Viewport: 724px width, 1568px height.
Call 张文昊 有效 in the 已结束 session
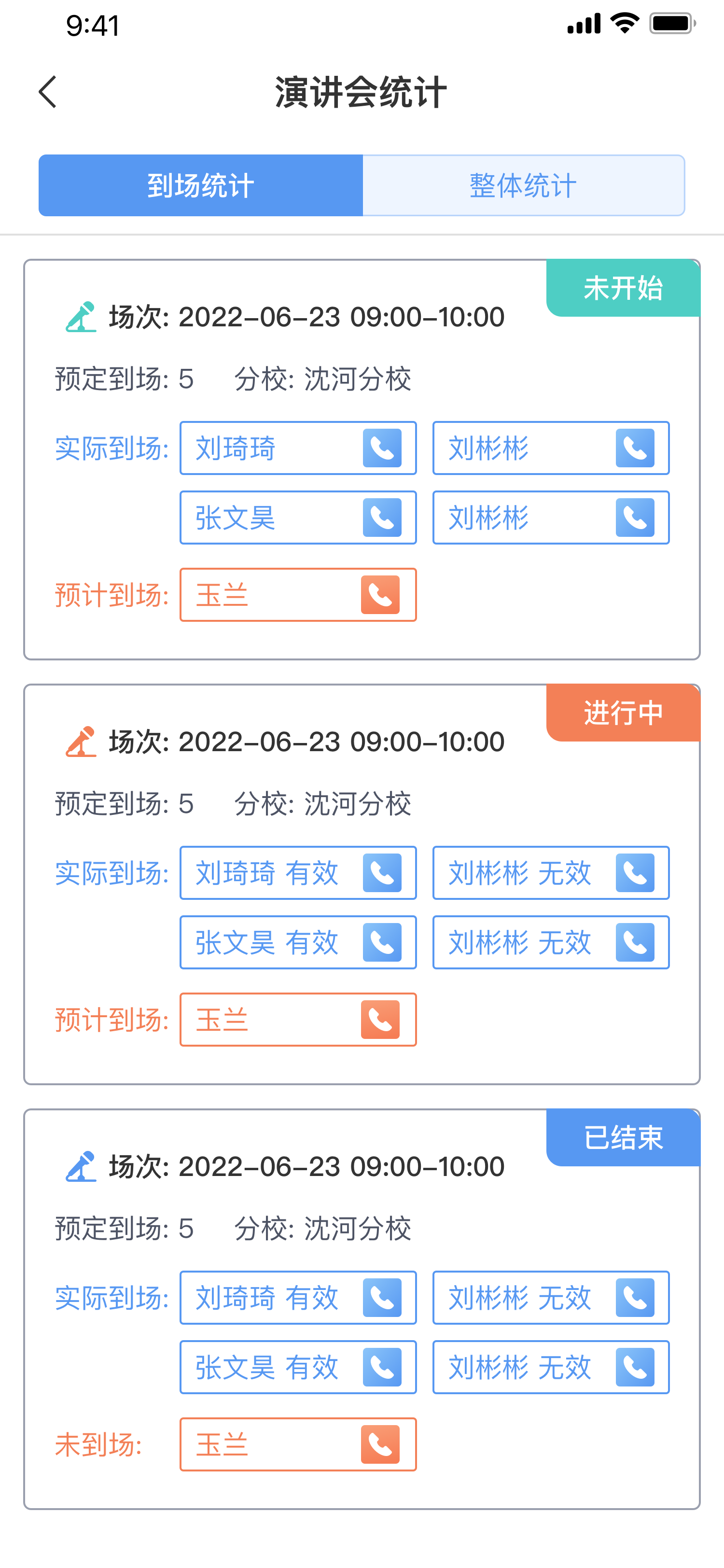coord(382,1367)
